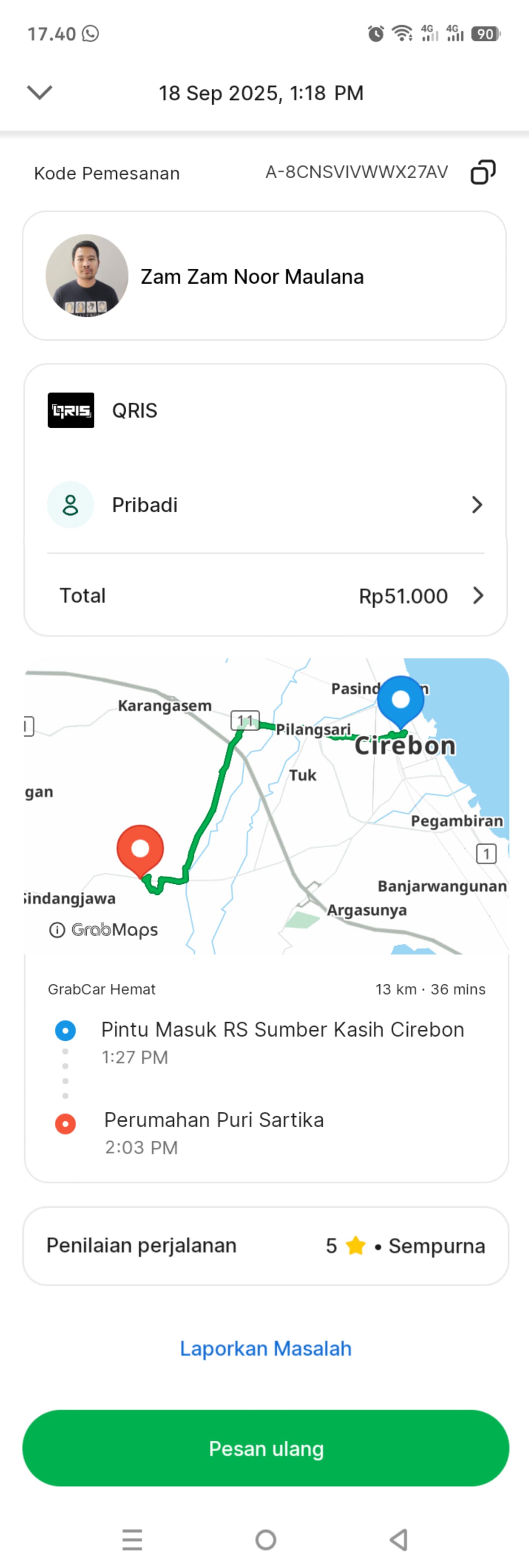View GrabMaps info

coord(57,929)
